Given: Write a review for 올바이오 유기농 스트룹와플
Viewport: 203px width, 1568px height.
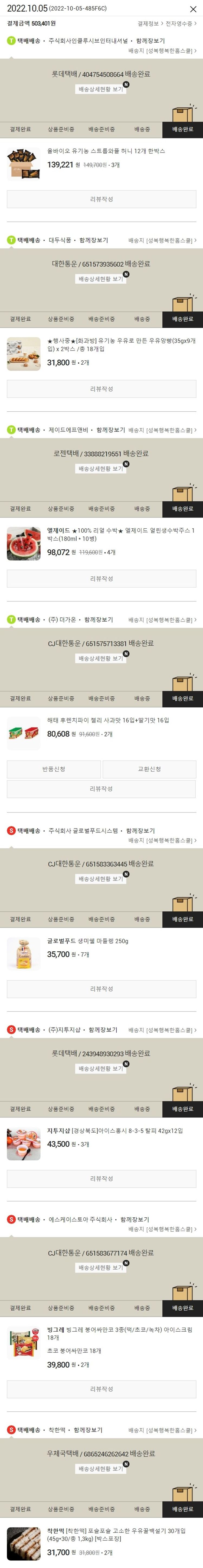Looking at the screenshot, I should 101,199.
